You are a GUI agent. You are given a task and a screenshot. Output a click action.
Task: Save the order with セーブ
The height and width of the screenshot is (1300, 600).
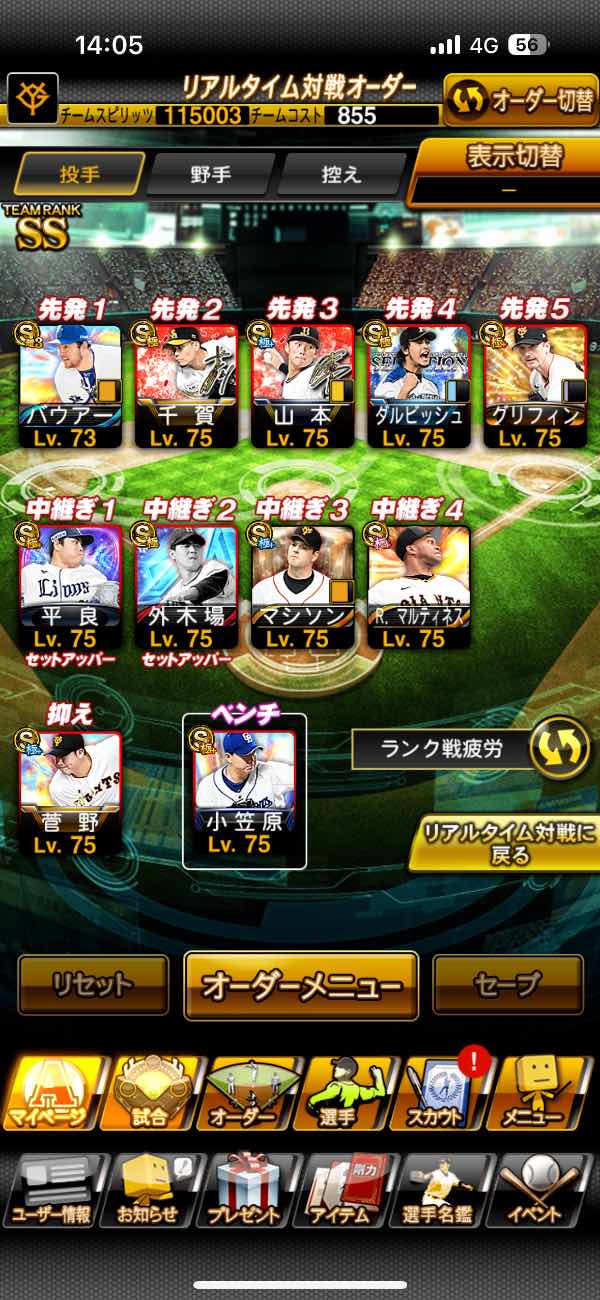pos(508,985)
